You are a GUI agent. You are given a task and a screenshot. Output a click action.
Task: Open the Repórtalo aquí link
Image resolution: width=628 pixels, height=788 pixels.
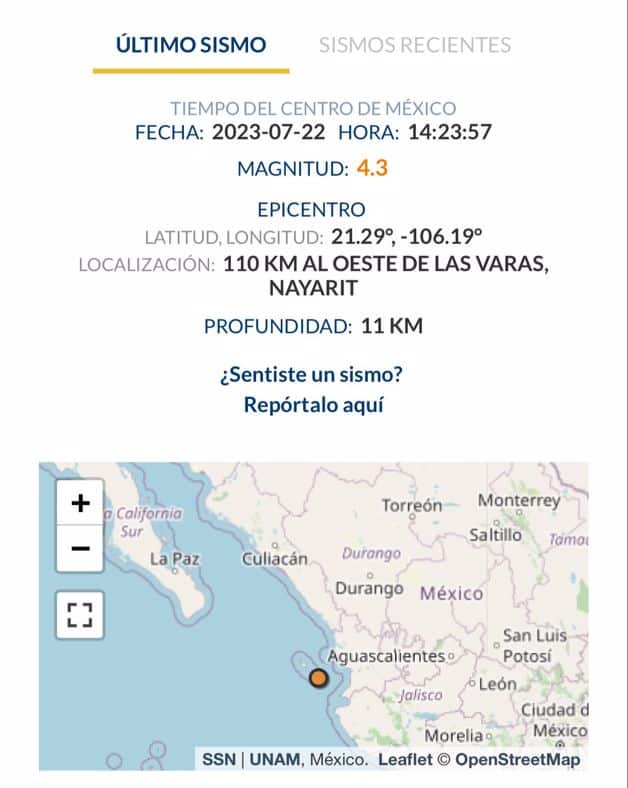(313, 405)
